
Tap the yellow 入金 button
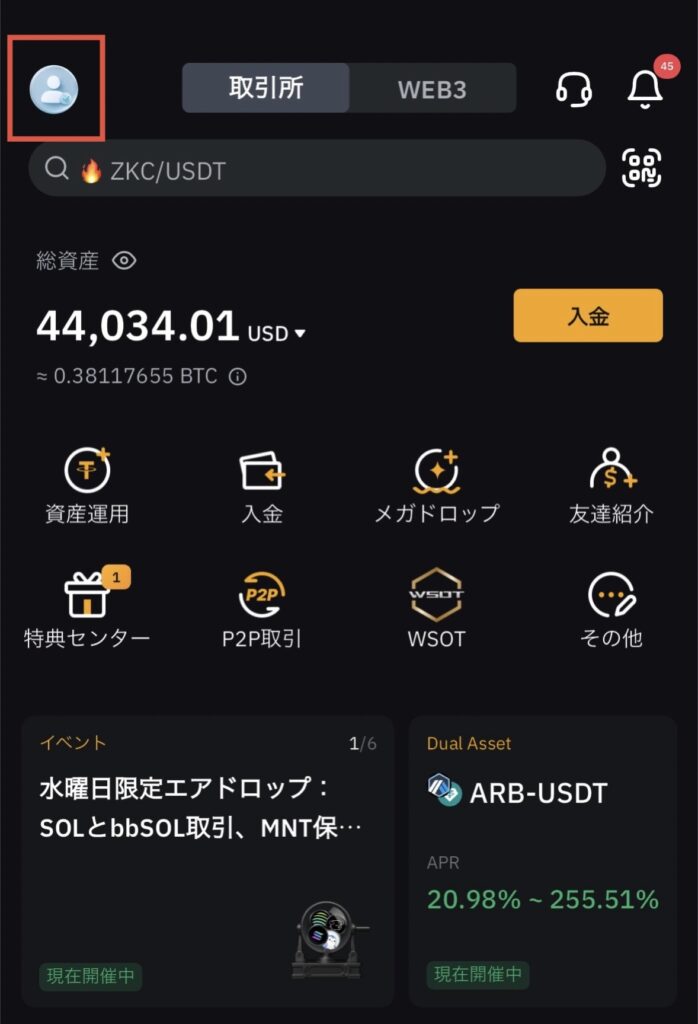588,316
